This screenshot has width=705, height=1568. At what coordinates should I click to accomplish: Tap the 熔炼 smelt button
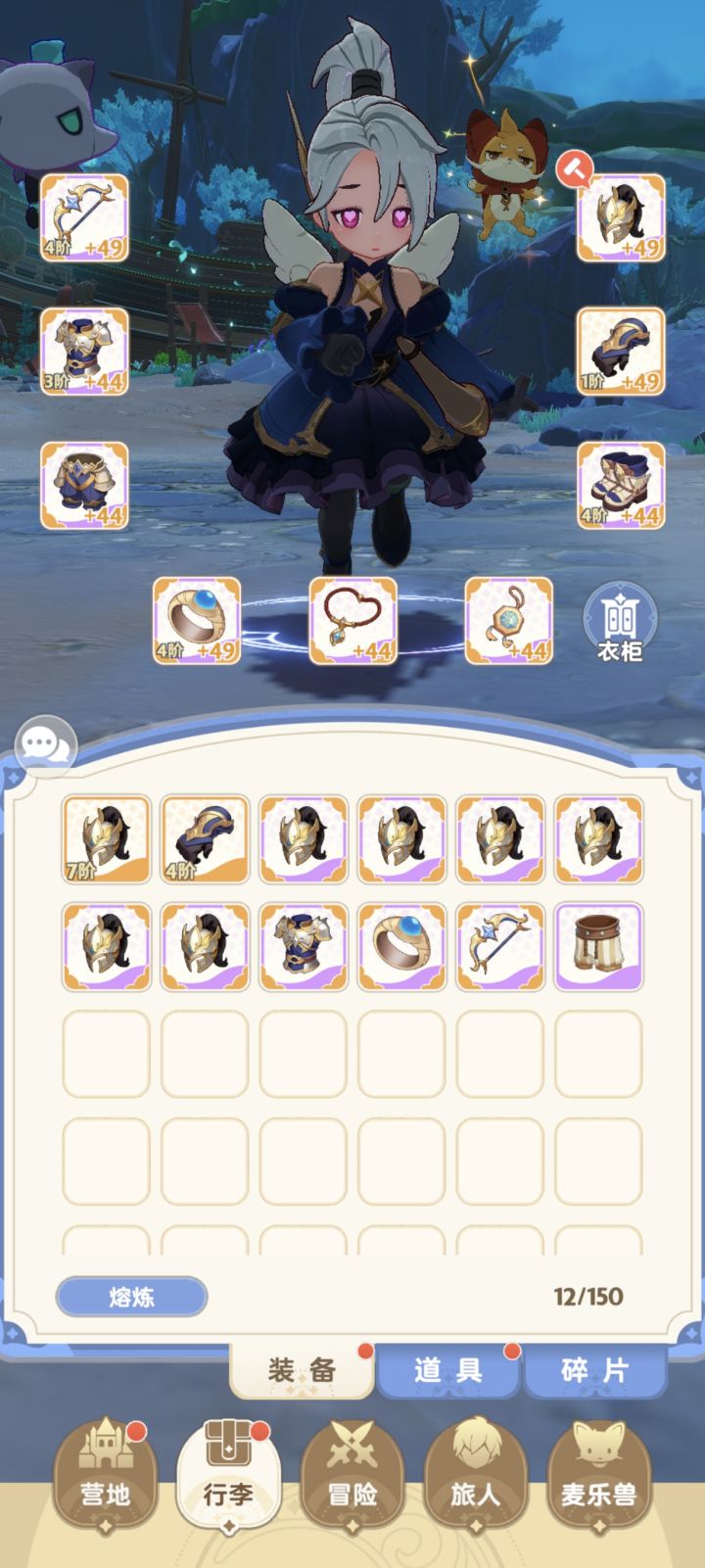[131, 1297]
